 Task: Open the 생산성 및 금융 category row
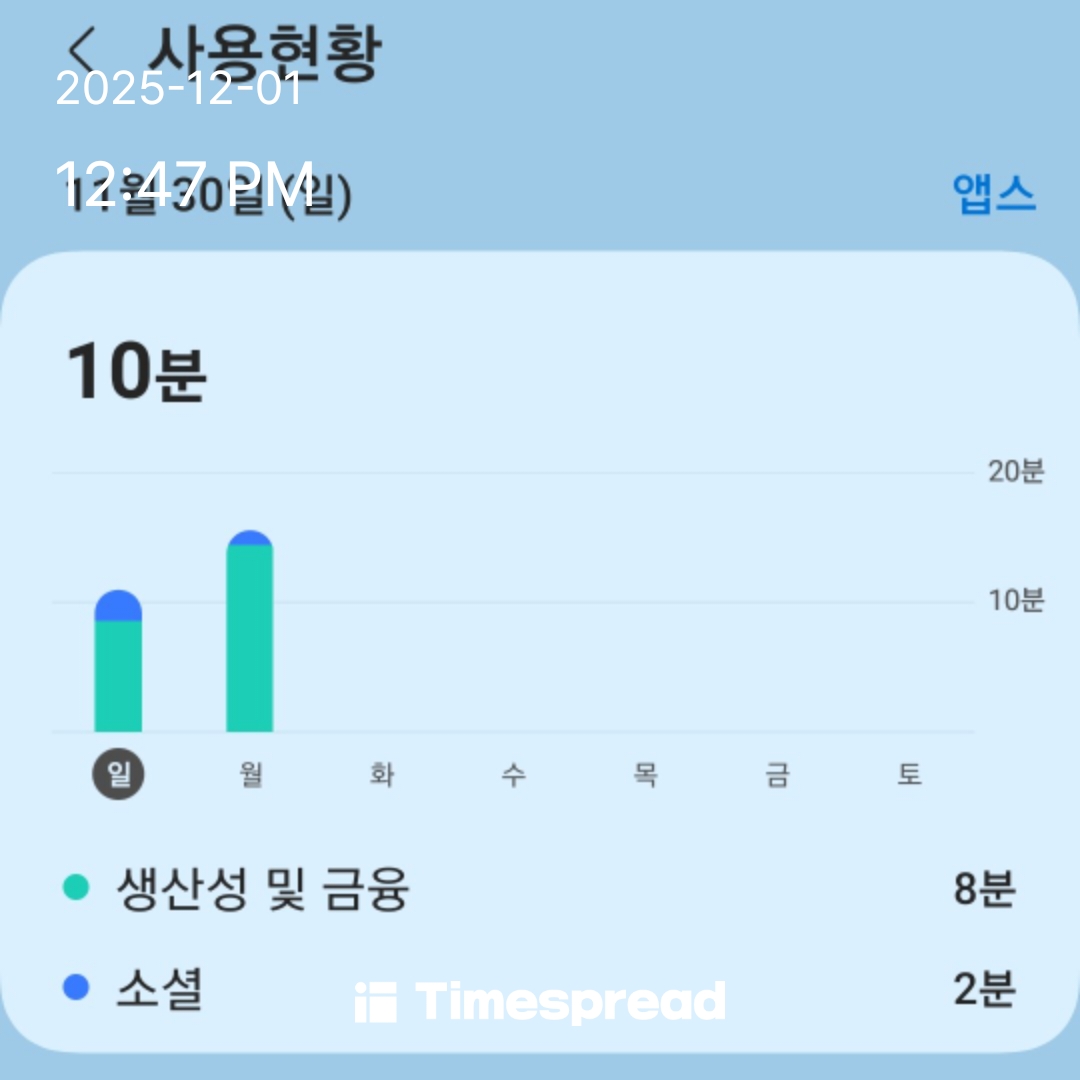540,889
